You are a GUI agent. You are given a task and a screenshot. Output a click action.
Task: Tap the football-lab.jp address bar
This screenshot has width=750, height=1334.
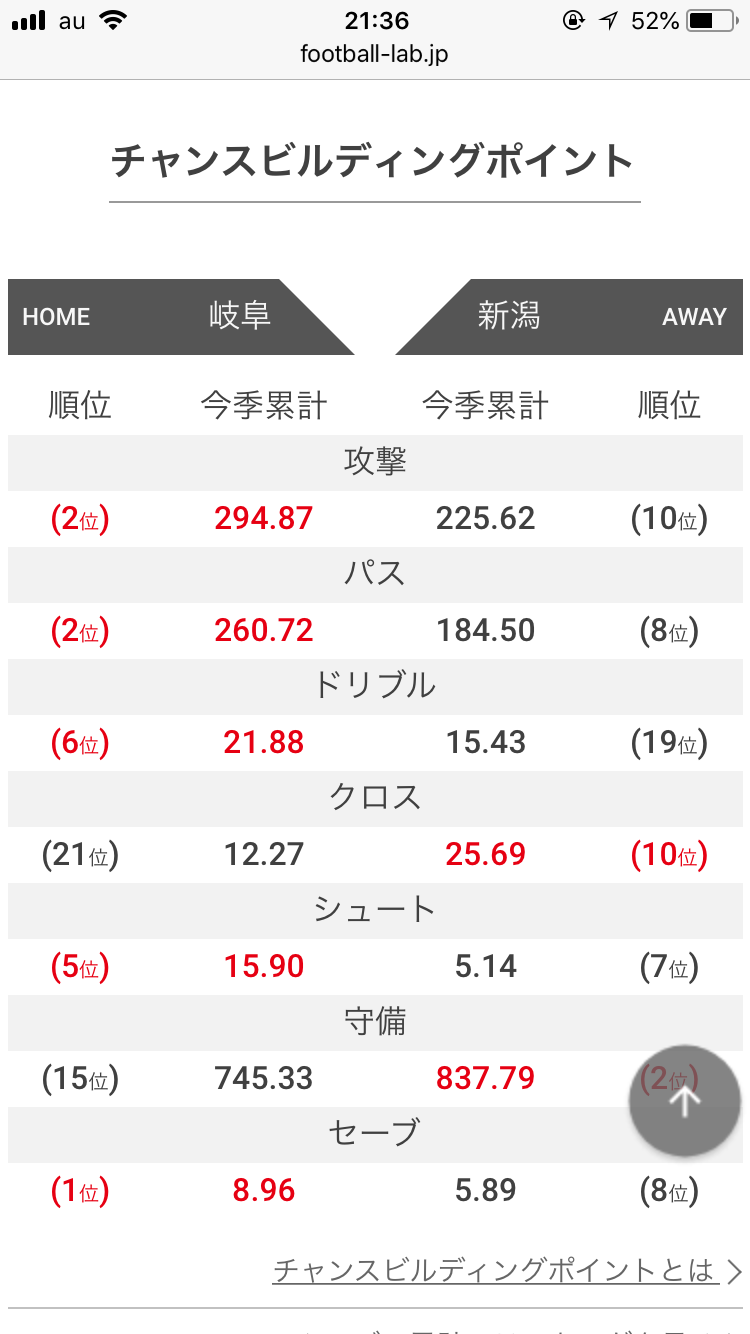375,55
